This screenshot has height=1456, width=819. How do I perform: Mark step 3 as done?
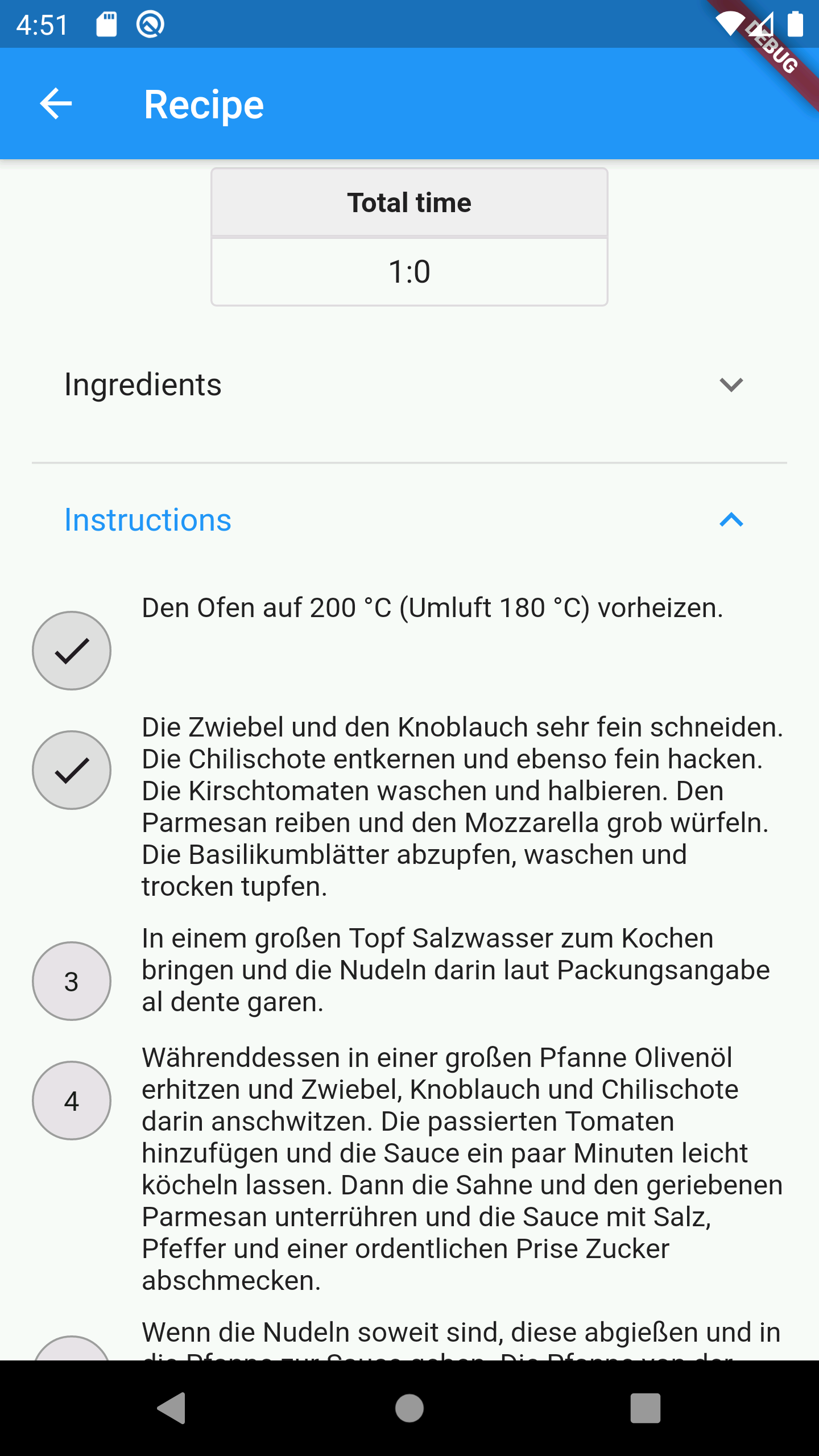coord(72,981)
